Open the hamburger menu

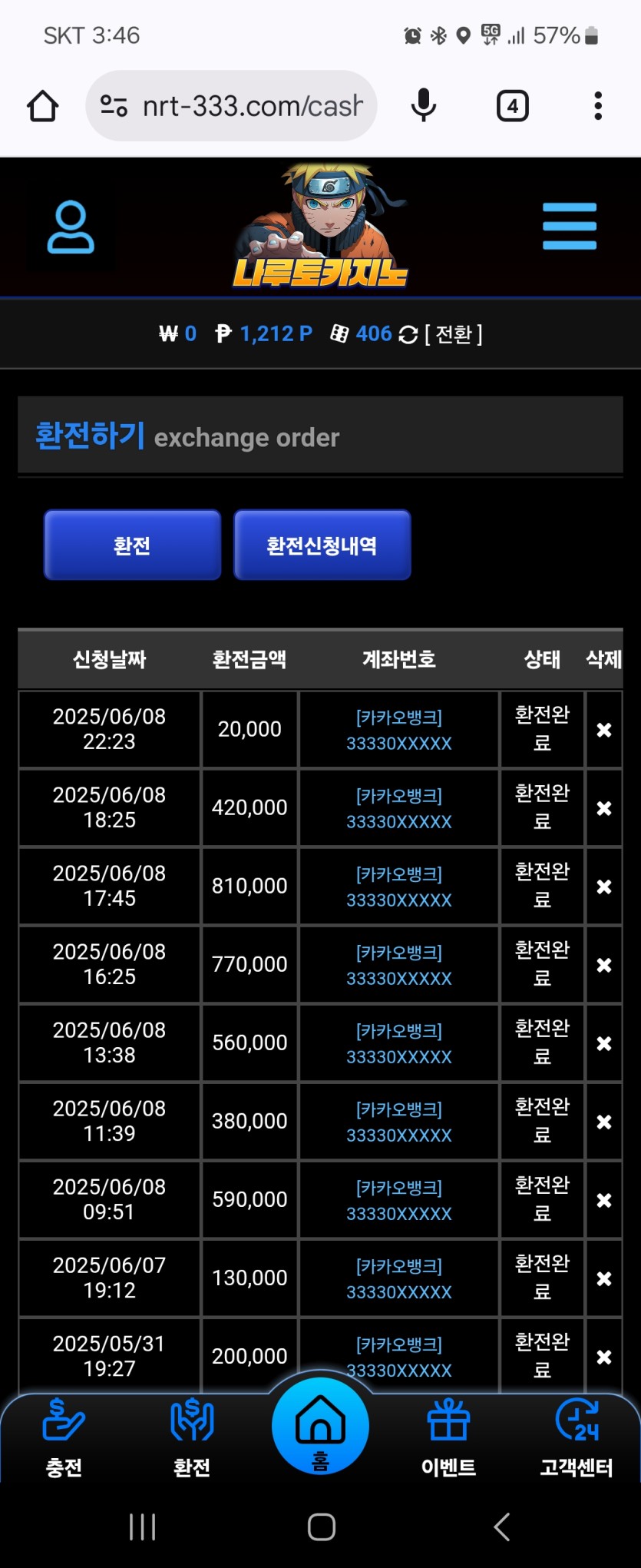point(569,227)
